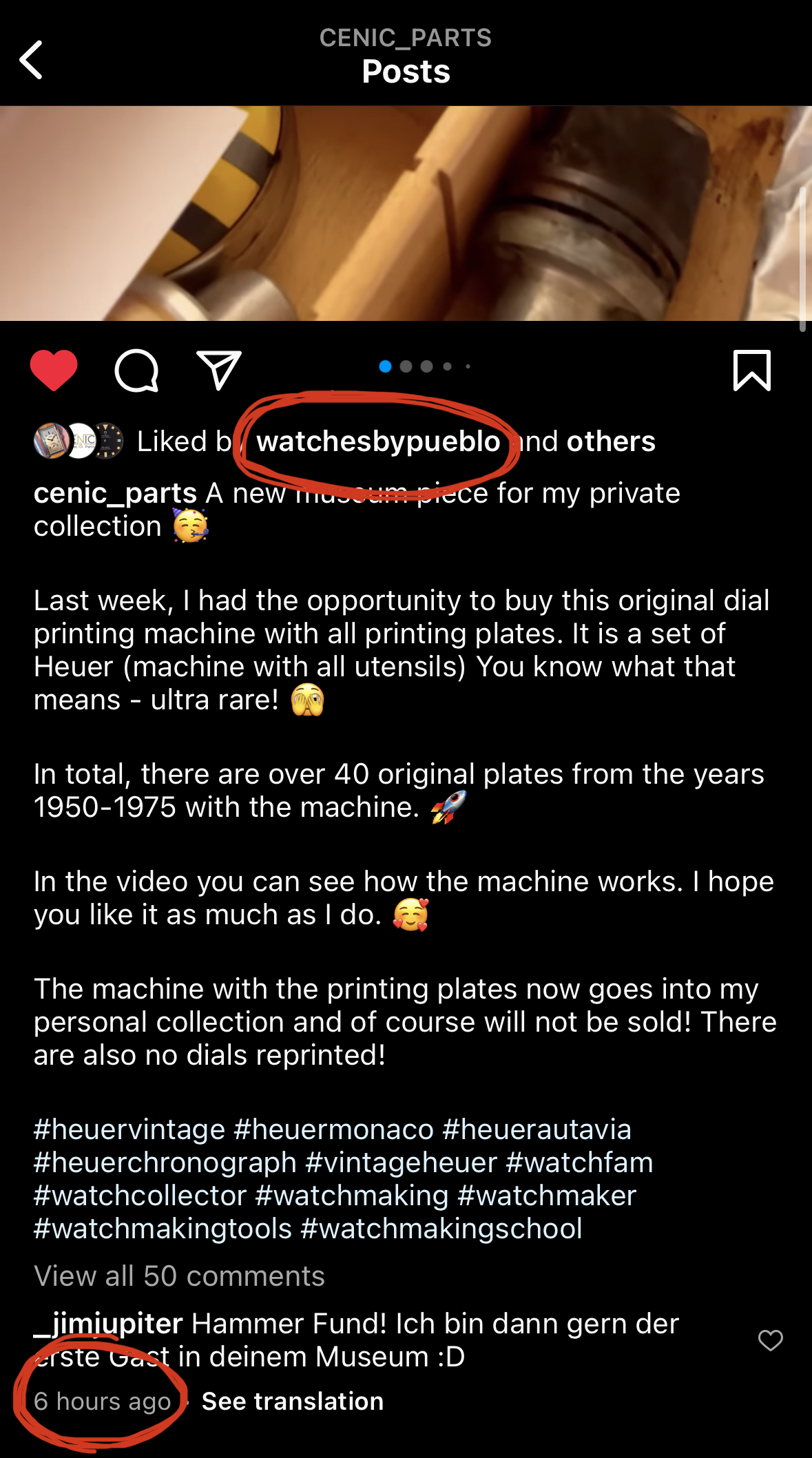Open the #watchfam hashtag

tap(579, 1163)
